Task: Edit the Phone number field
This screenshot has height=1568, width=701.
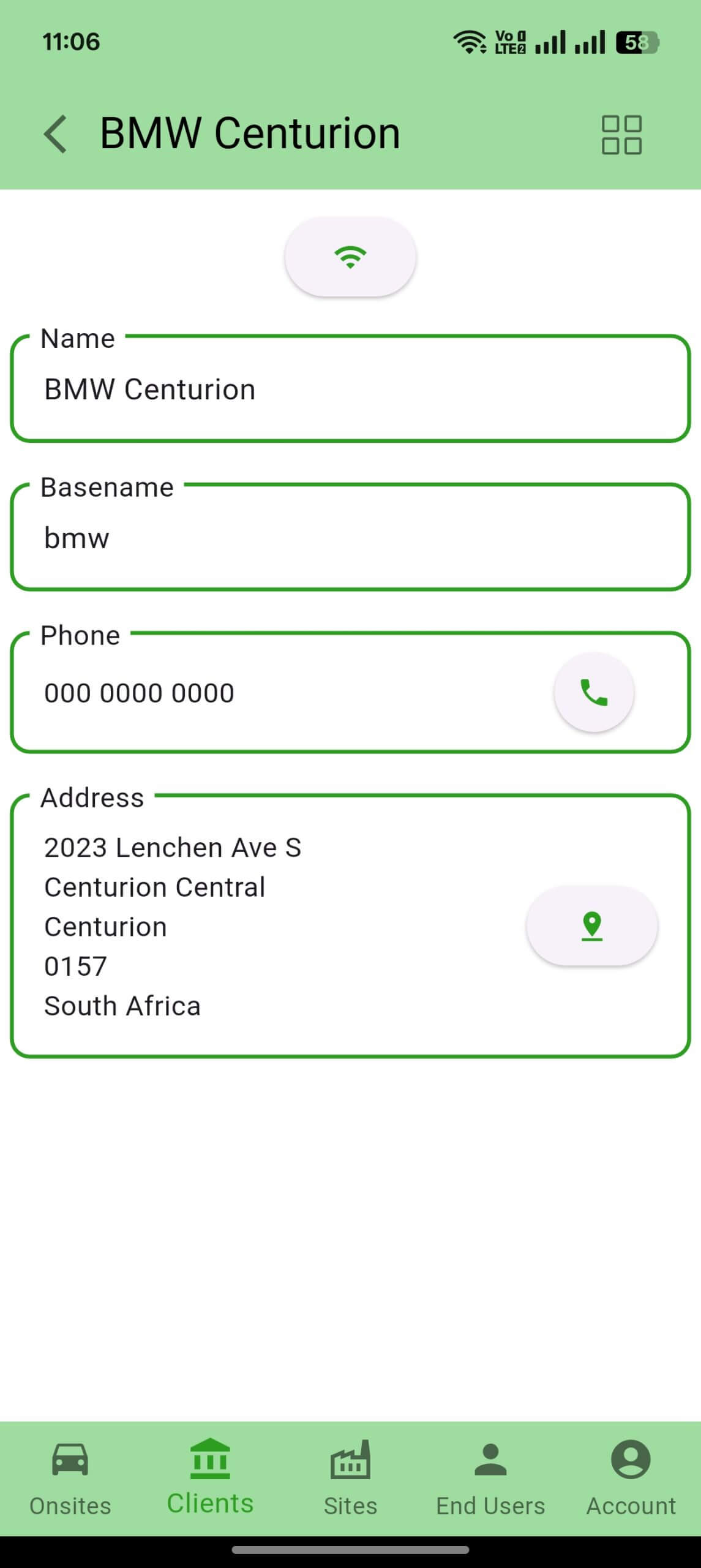Action: coord(350,693)
